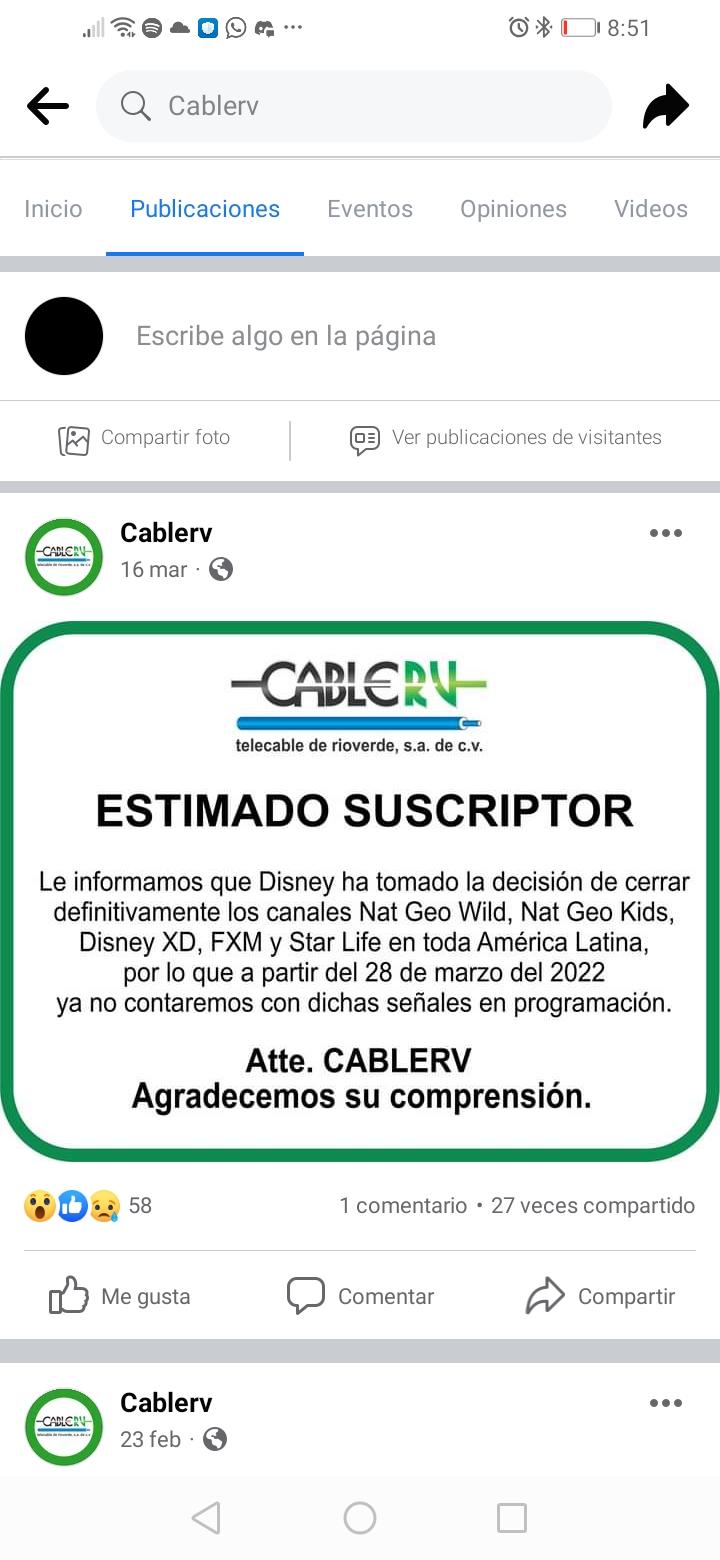Screen dimensions: 720x1560
Task: Open options menu on 23 feb post
Action: (x=665, y=1403)
